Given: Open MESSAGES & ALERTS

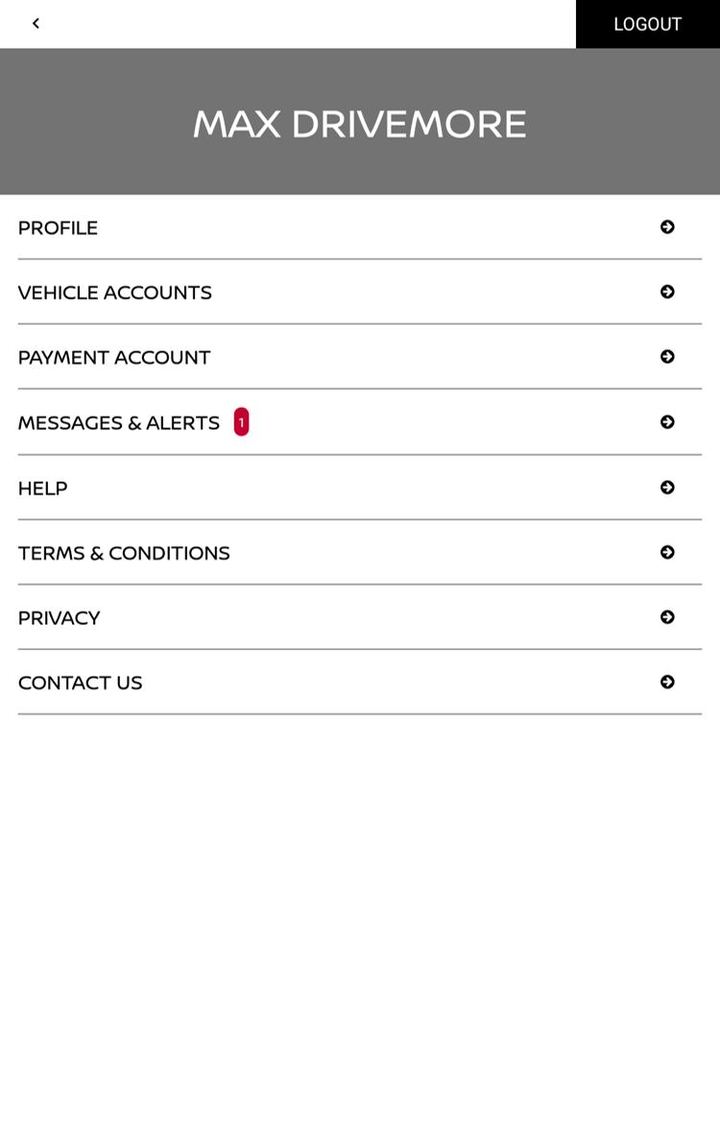Looking at the screenshot, I should pyautogui.click(x=119, y=422).
